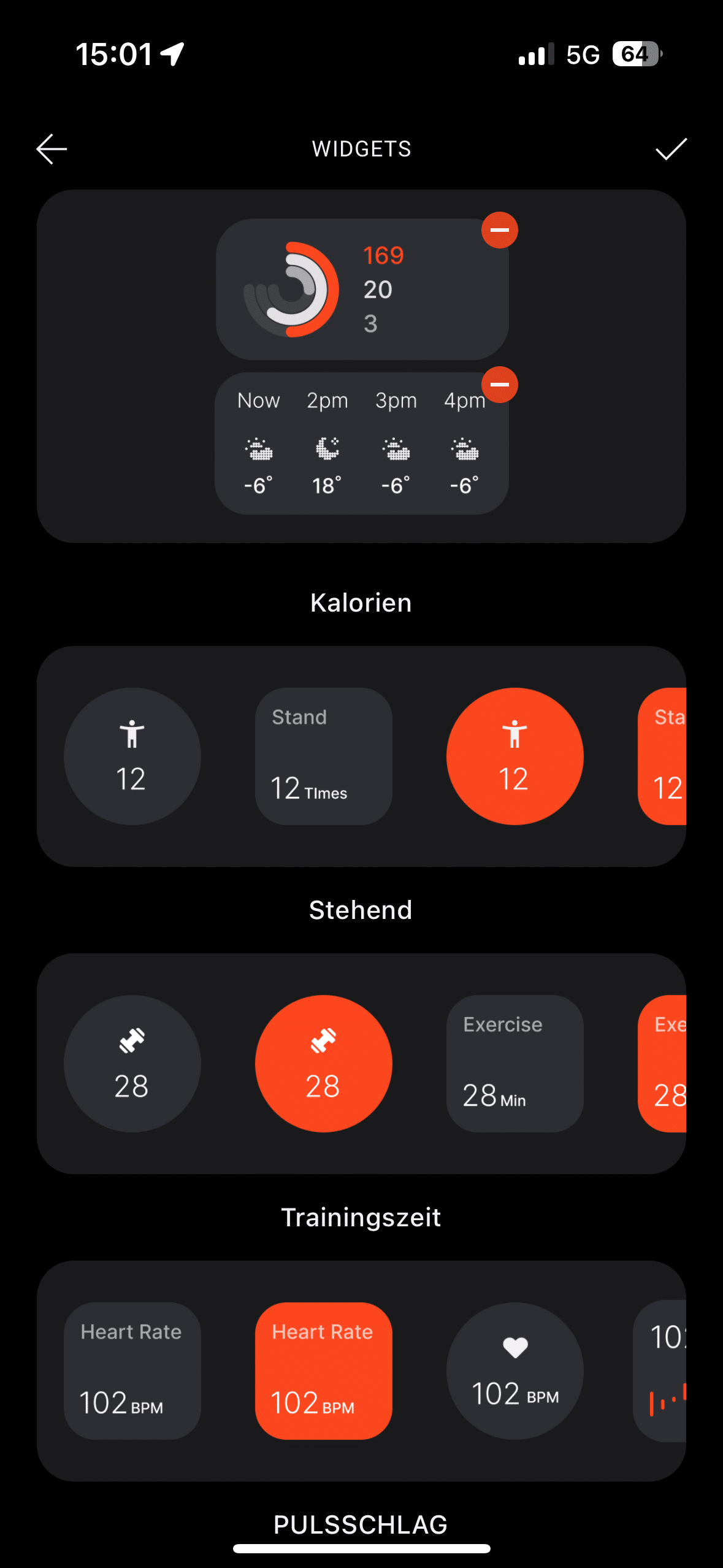This screenshot has width=723, height=1568.
Task: Choose the dark square Stand 12 Times widget
Action: coord(323,756)
